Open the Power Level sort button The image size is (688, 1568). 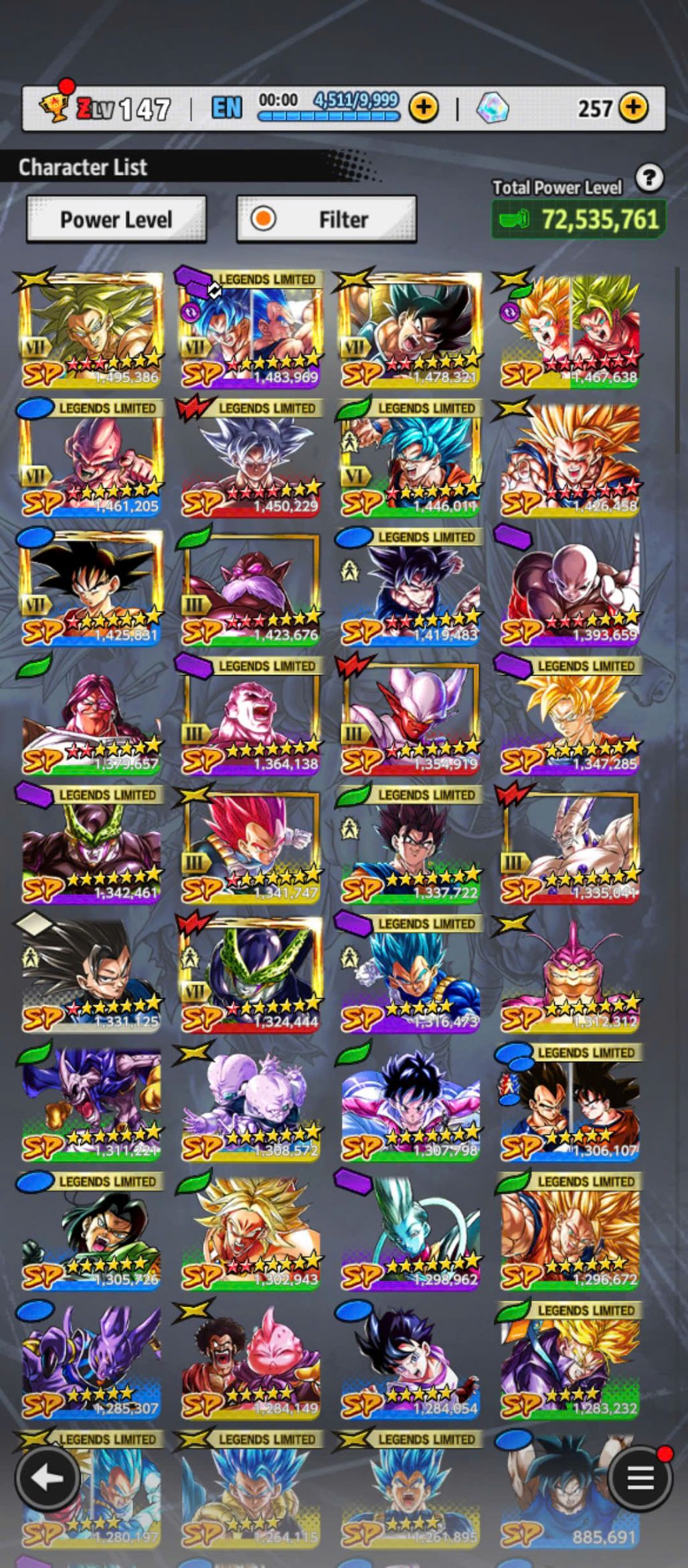pyautogui.click(x=116, y=219)
